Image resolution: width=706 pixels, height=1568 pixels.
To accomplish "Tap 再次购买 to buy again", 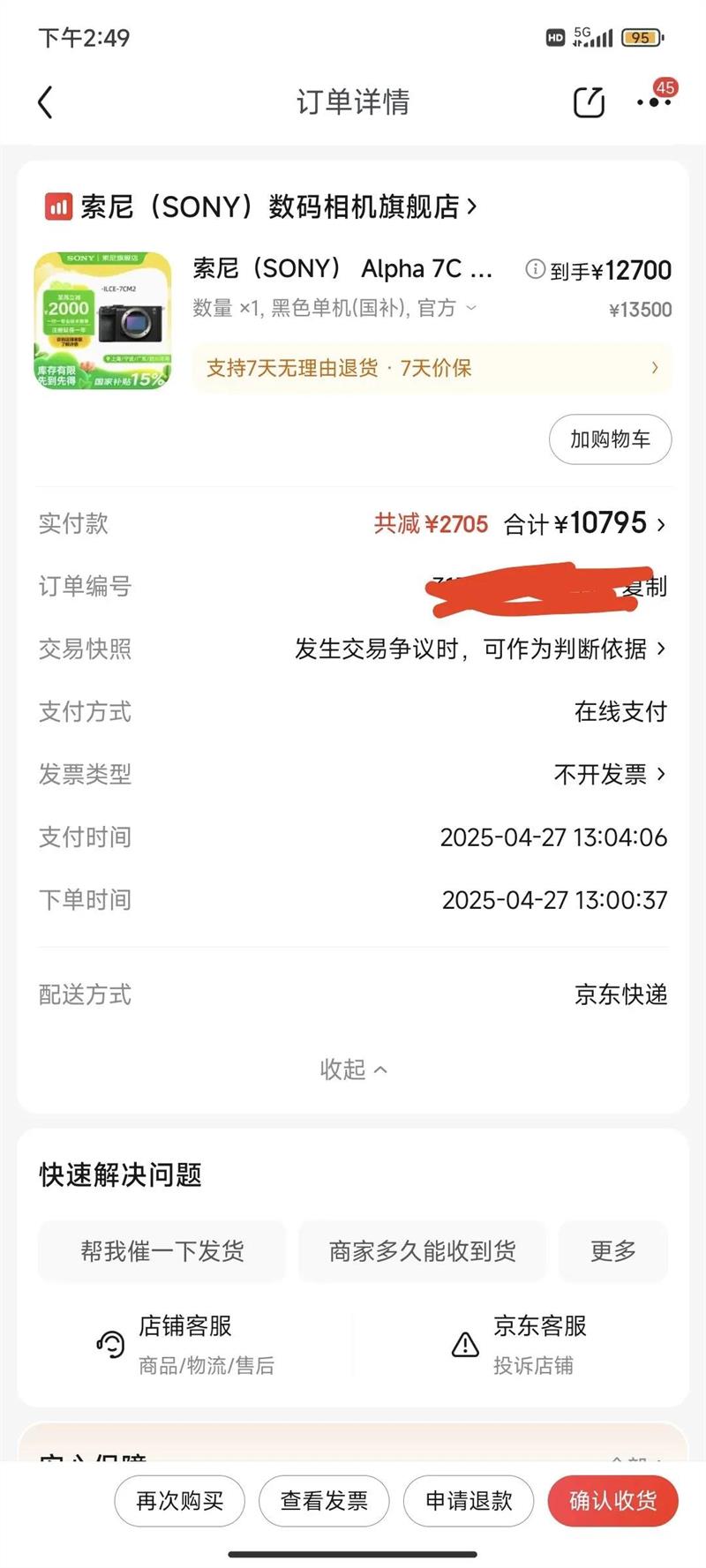I will [x=179, y=1501].
